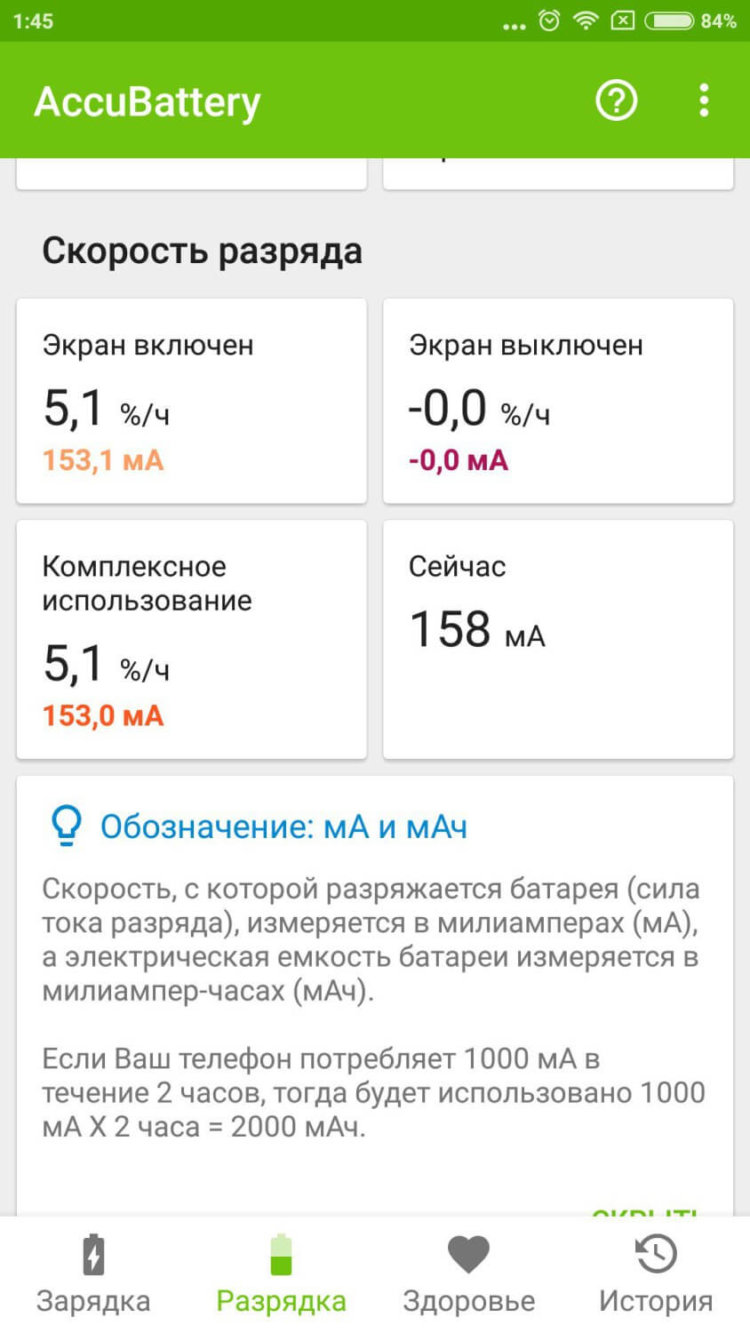This screenshot has width=750, height=1333.
Task: Open the overflow menu
Action: [704, 101]
